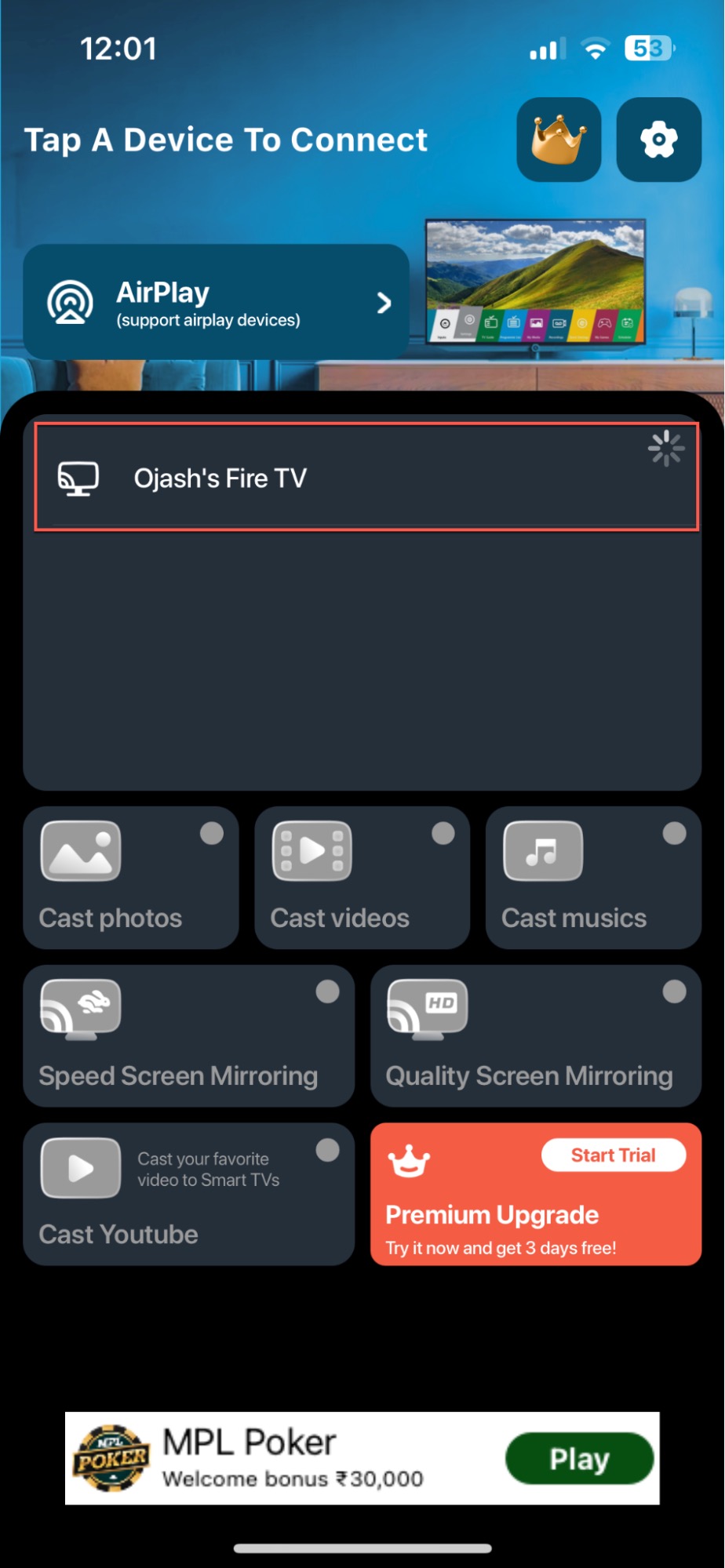
Task: Open Cast musics
Action: (x=592, y=878)
